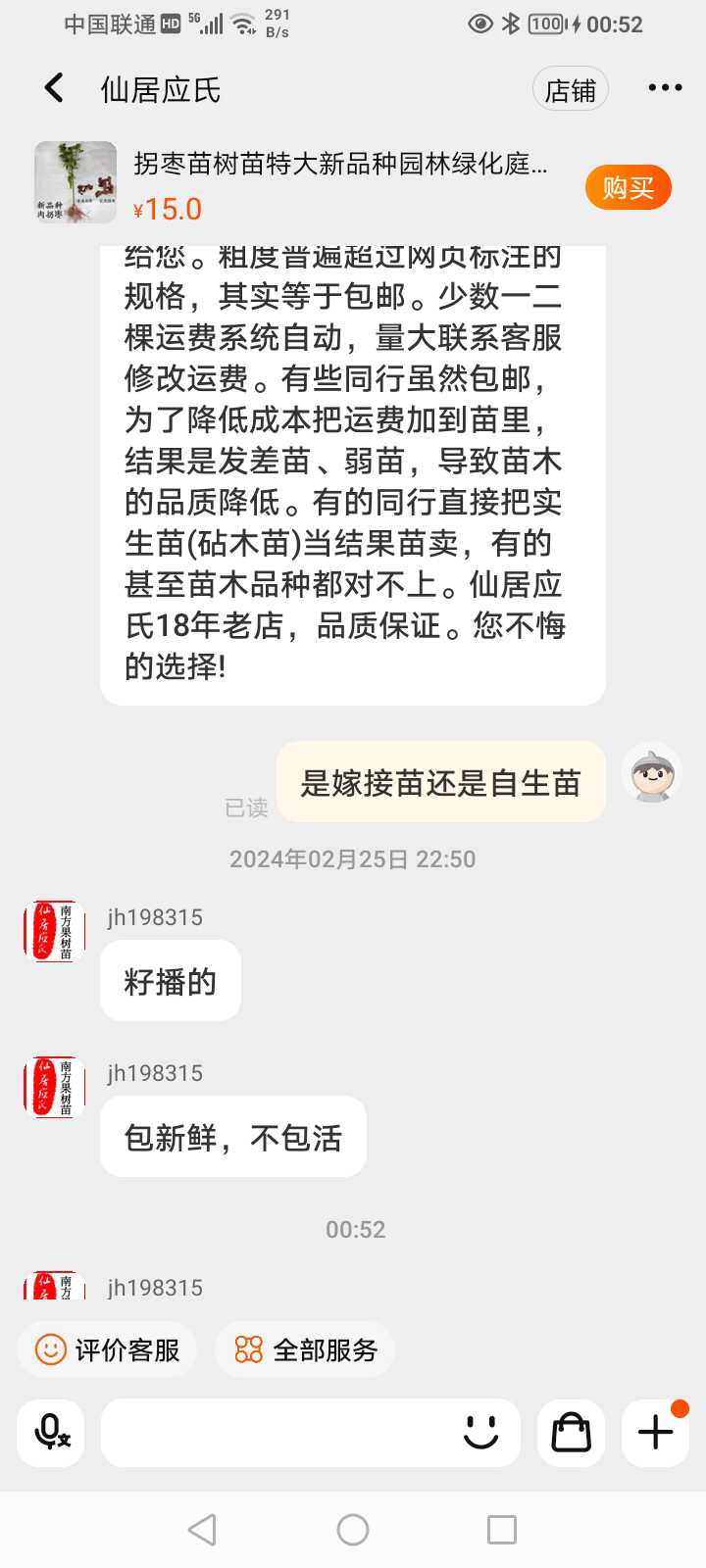Screen dimensions: 706x1568
Task: Tap the 评价客服 chip
Action: click(107, 1349)
